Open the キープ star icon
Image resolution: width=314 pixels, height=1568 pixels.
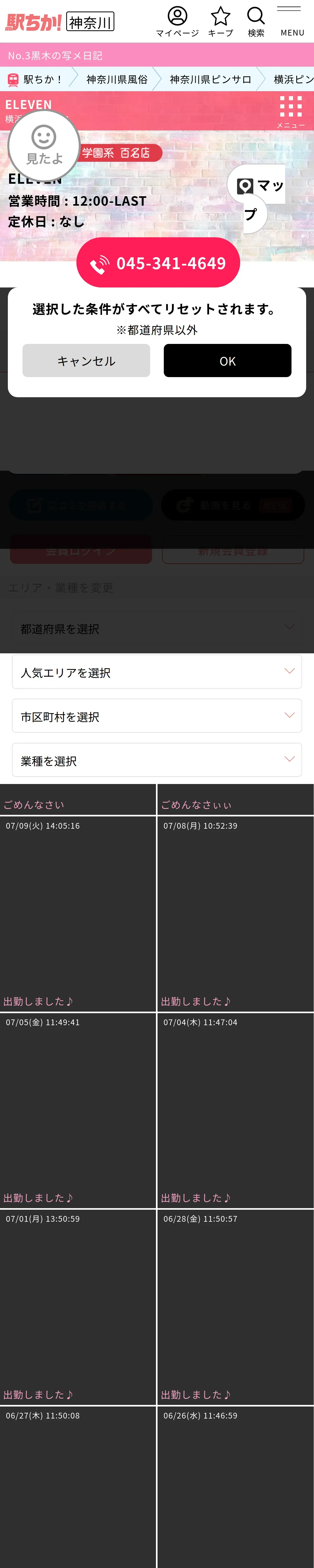pos(220,21)
